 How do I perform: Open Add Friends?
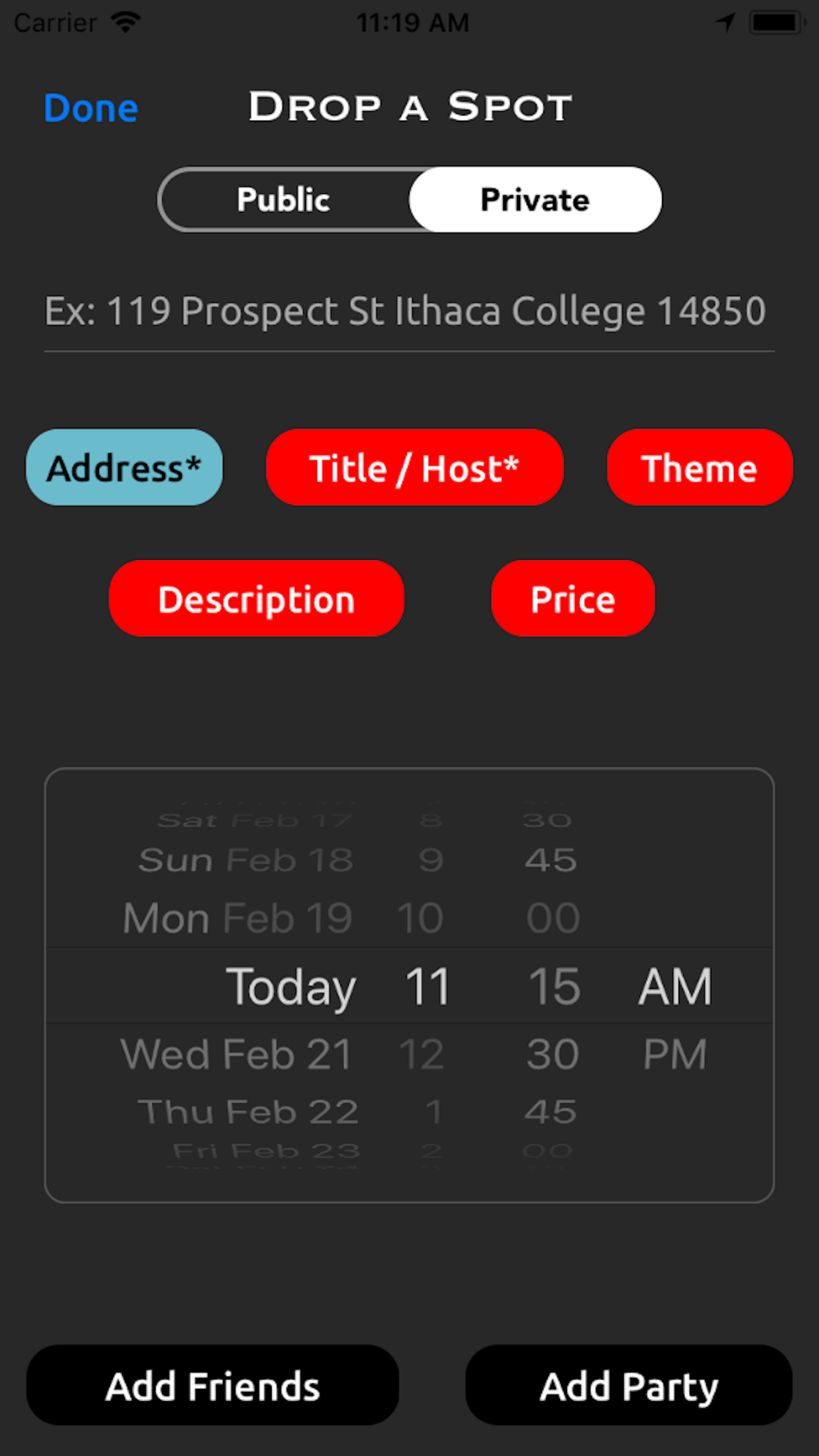click(213, 1386)
